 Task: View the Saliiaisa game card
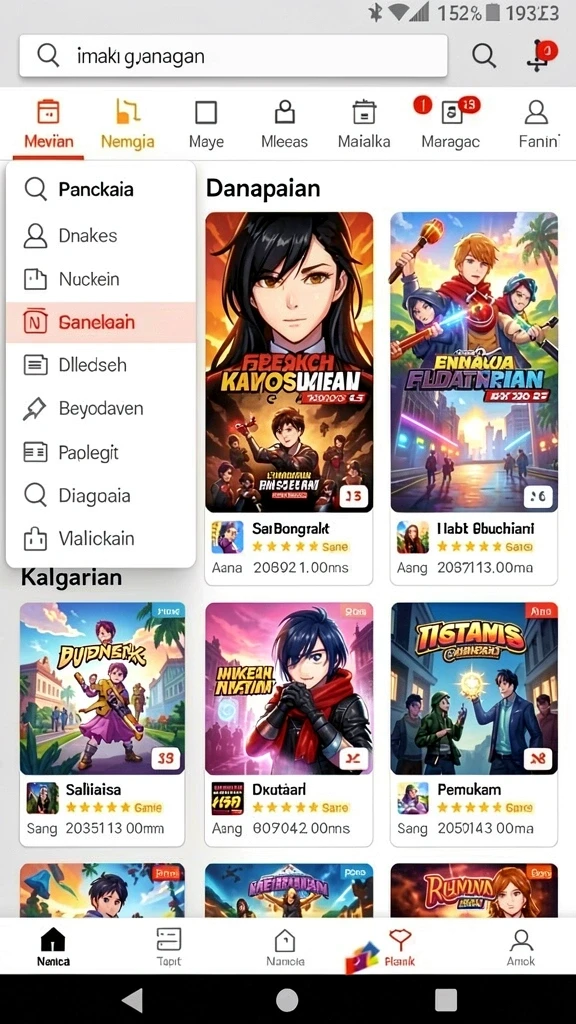tap(102, 724)
